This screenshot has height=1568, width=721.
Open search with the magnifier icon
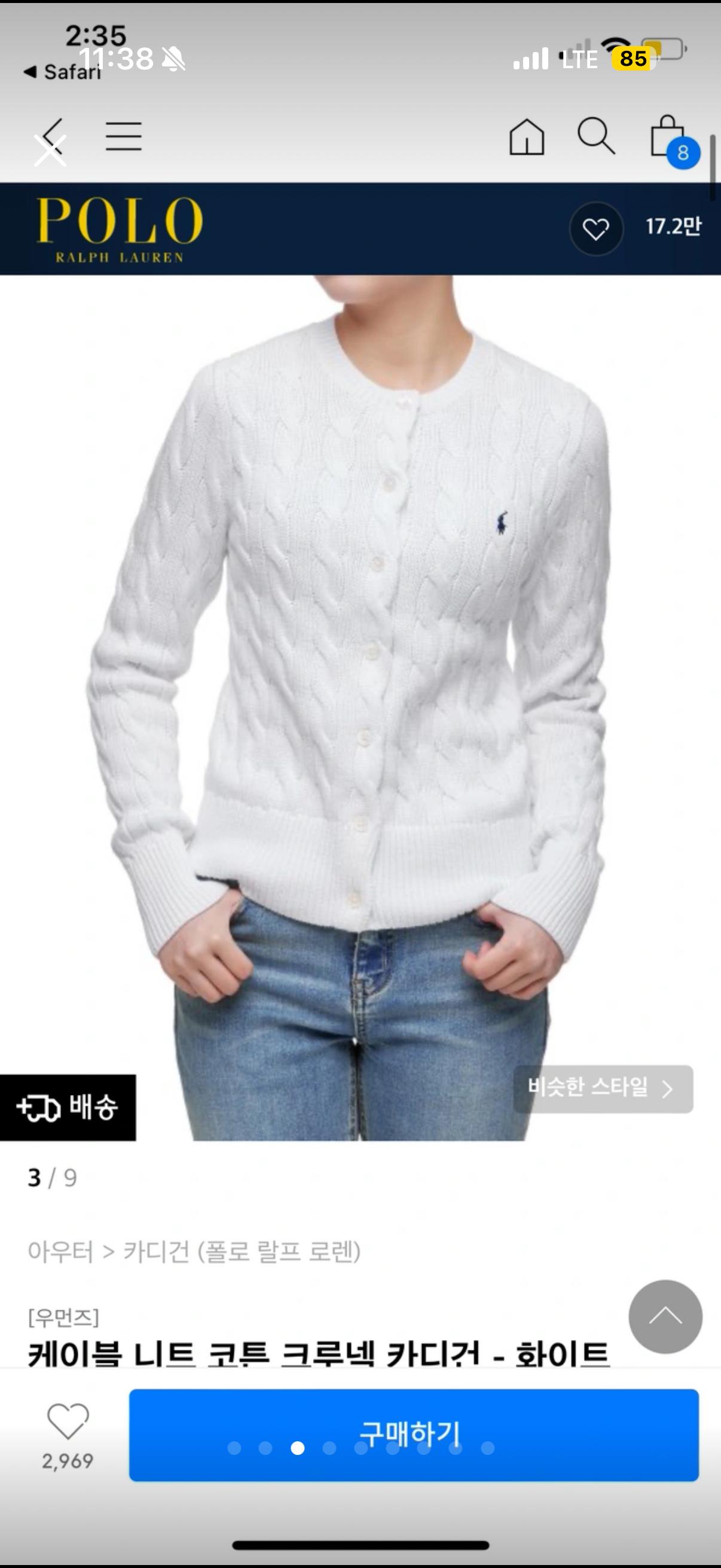595,136
